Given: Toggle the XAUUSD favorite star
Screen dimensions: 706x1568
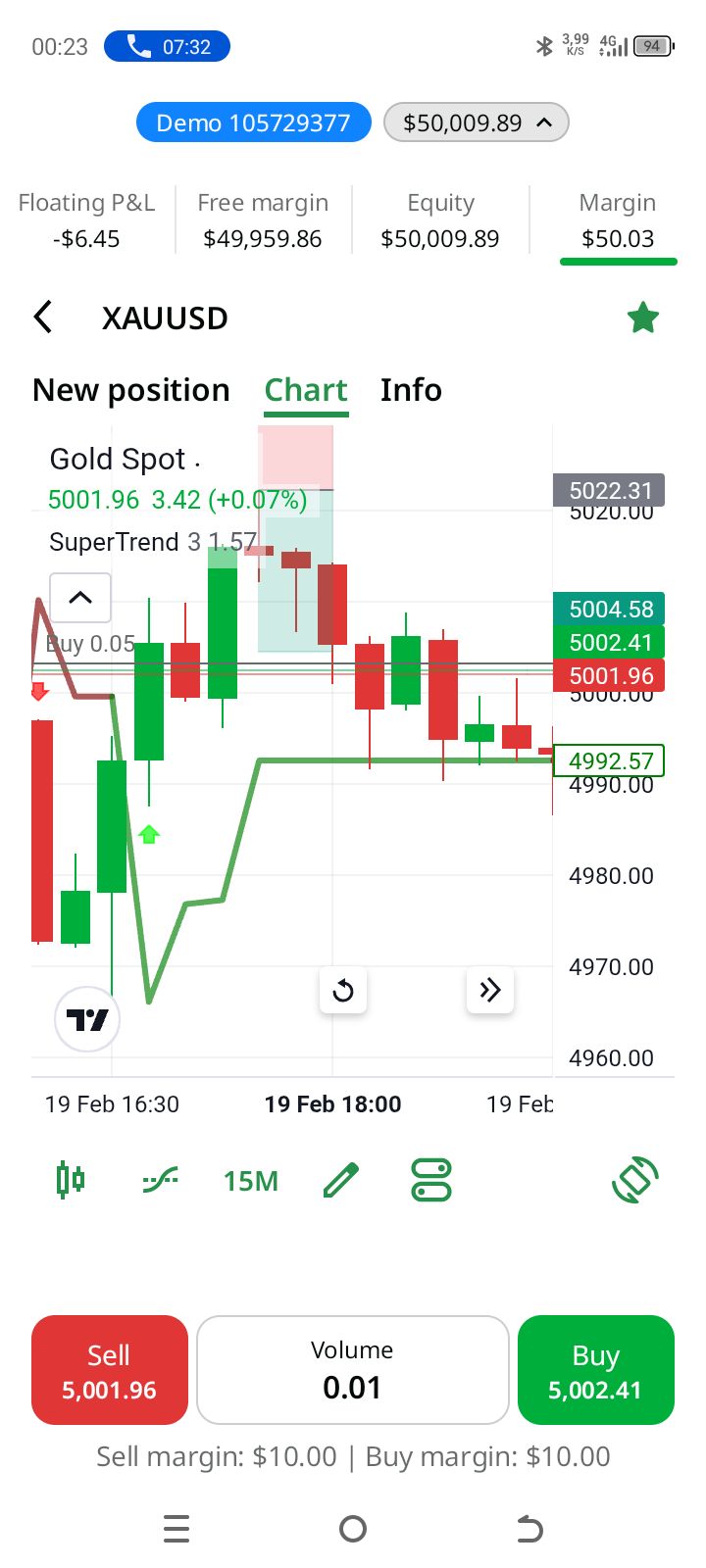Looking at the screenshot, I should (x=643, y=318).
